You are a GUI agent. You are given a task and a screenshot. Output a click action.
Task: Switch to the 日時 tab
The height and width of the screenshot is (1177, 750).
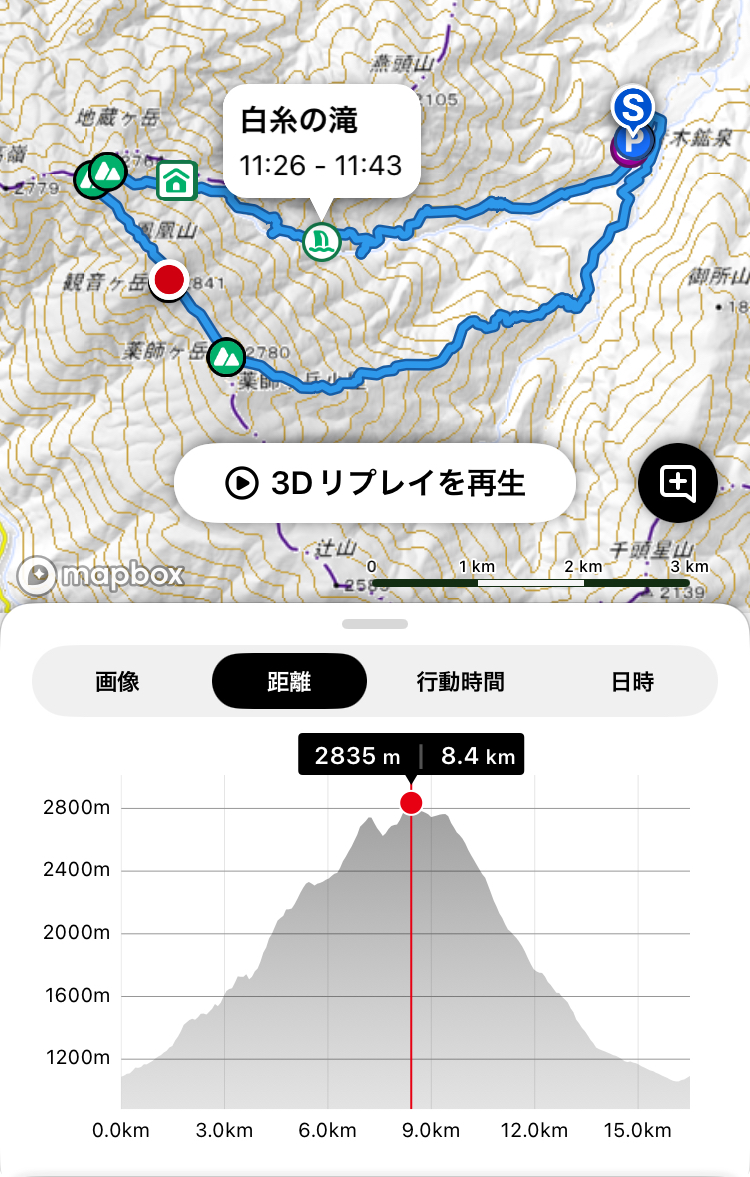632,682
